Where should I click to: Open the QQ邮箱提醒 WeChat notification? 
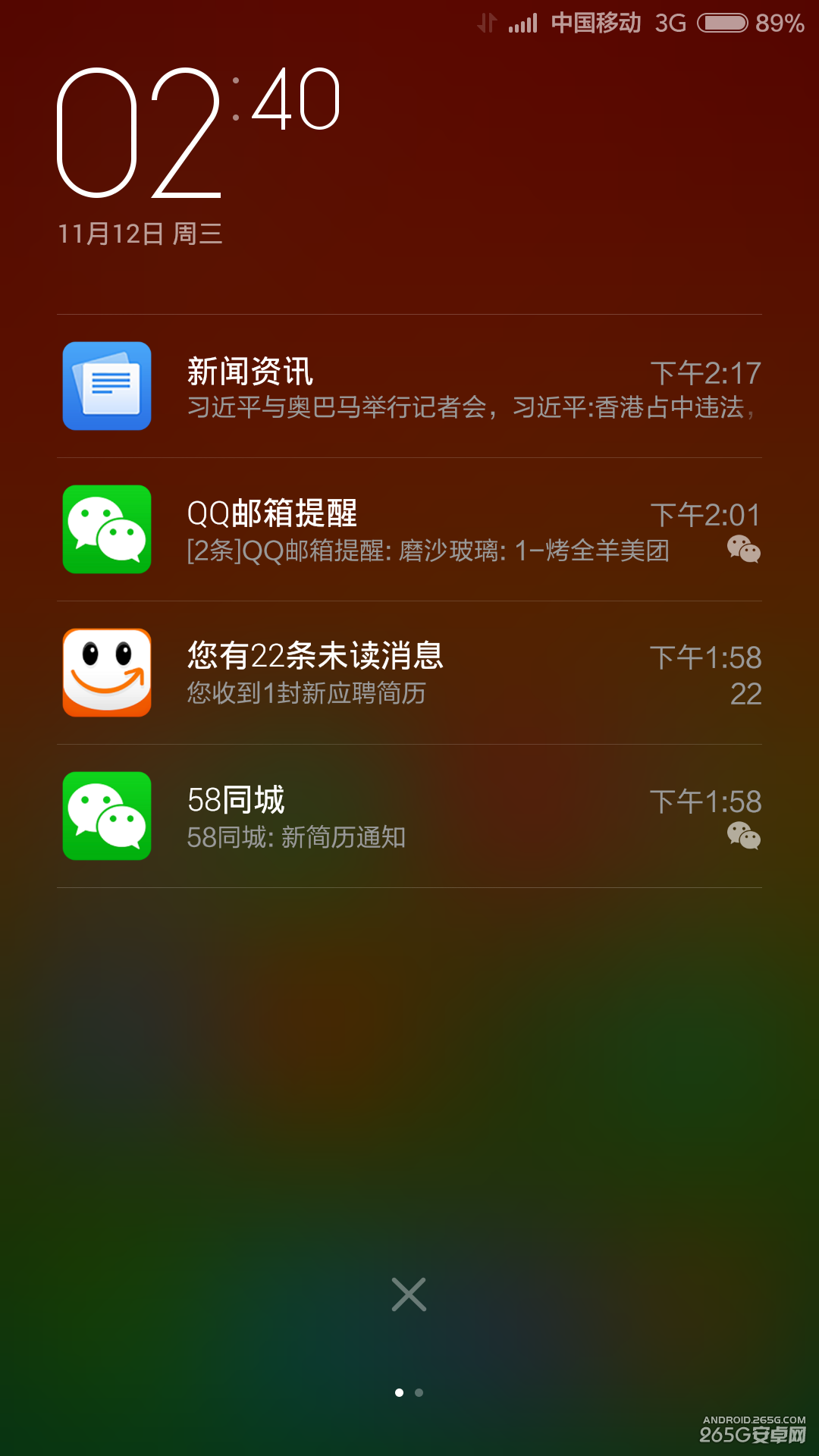409,529
